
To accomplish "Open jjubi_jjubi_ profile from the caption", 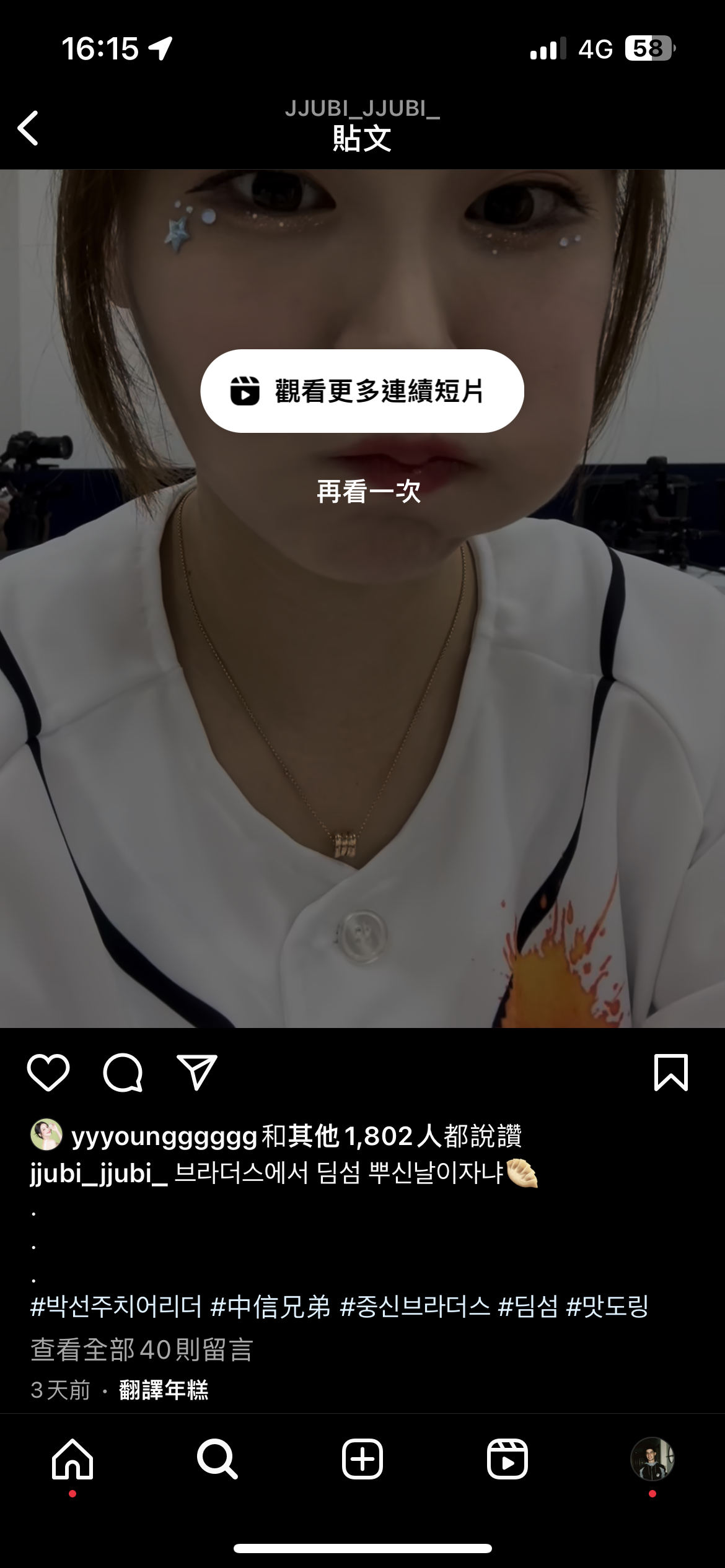I will [99, 1174].
